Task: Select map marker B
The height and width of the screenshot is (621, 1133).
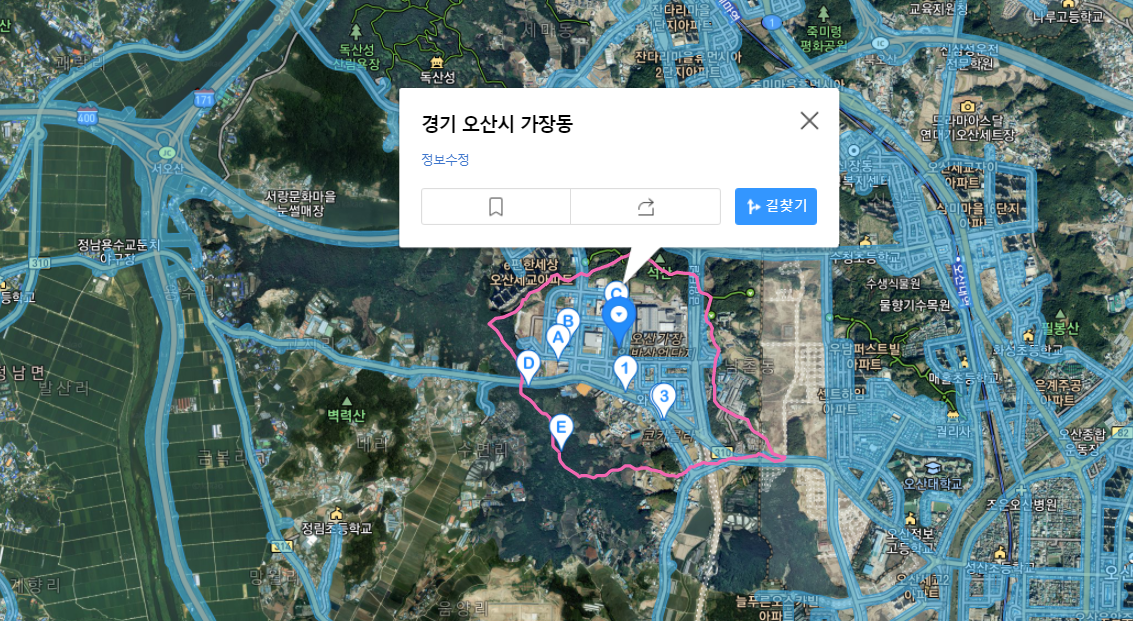Action: point(568,322)
